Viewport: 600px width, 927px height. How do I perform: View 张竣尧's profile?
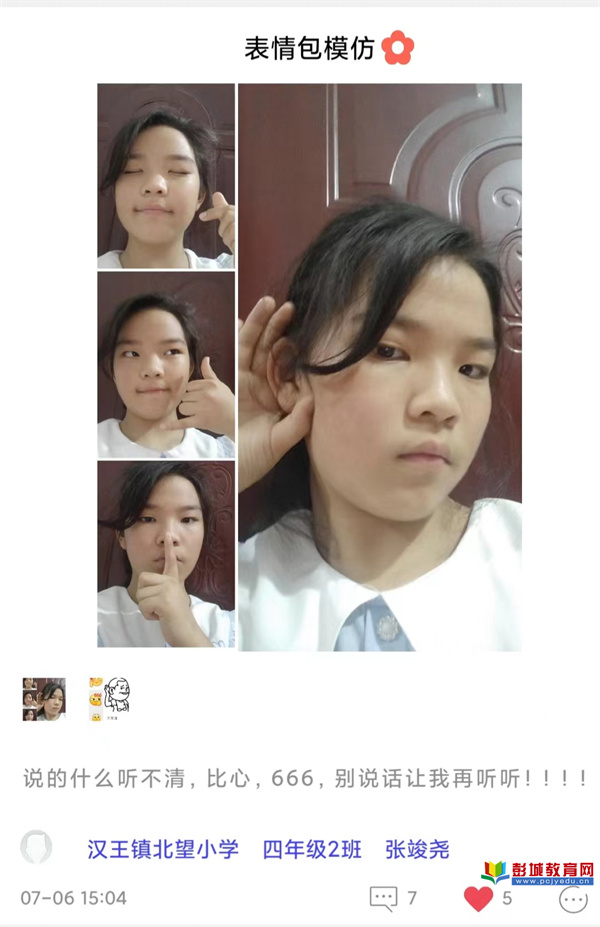(x=417, y=850)
